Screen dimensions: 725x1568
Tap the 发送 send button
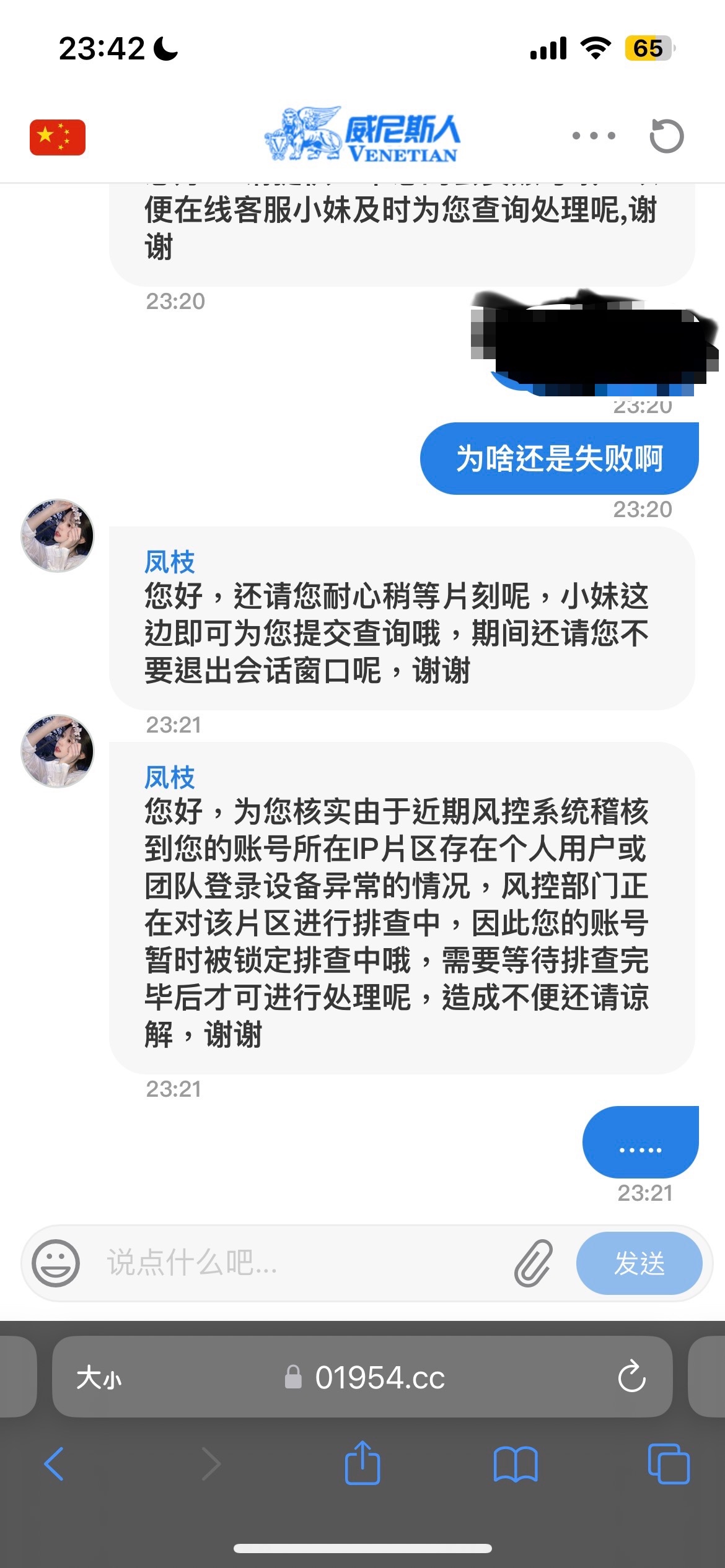click(639, 1263)
